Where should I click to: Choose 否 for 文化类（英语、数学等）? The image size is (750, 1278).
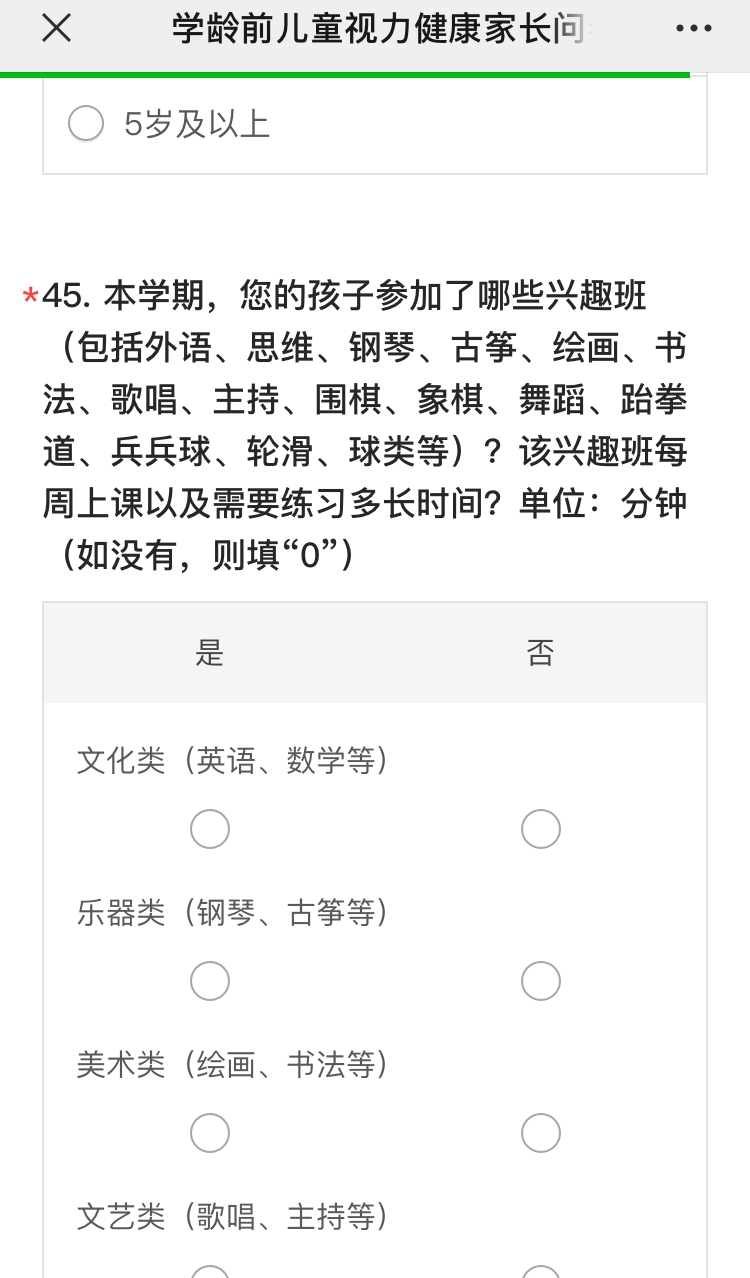tap(541, 829)
